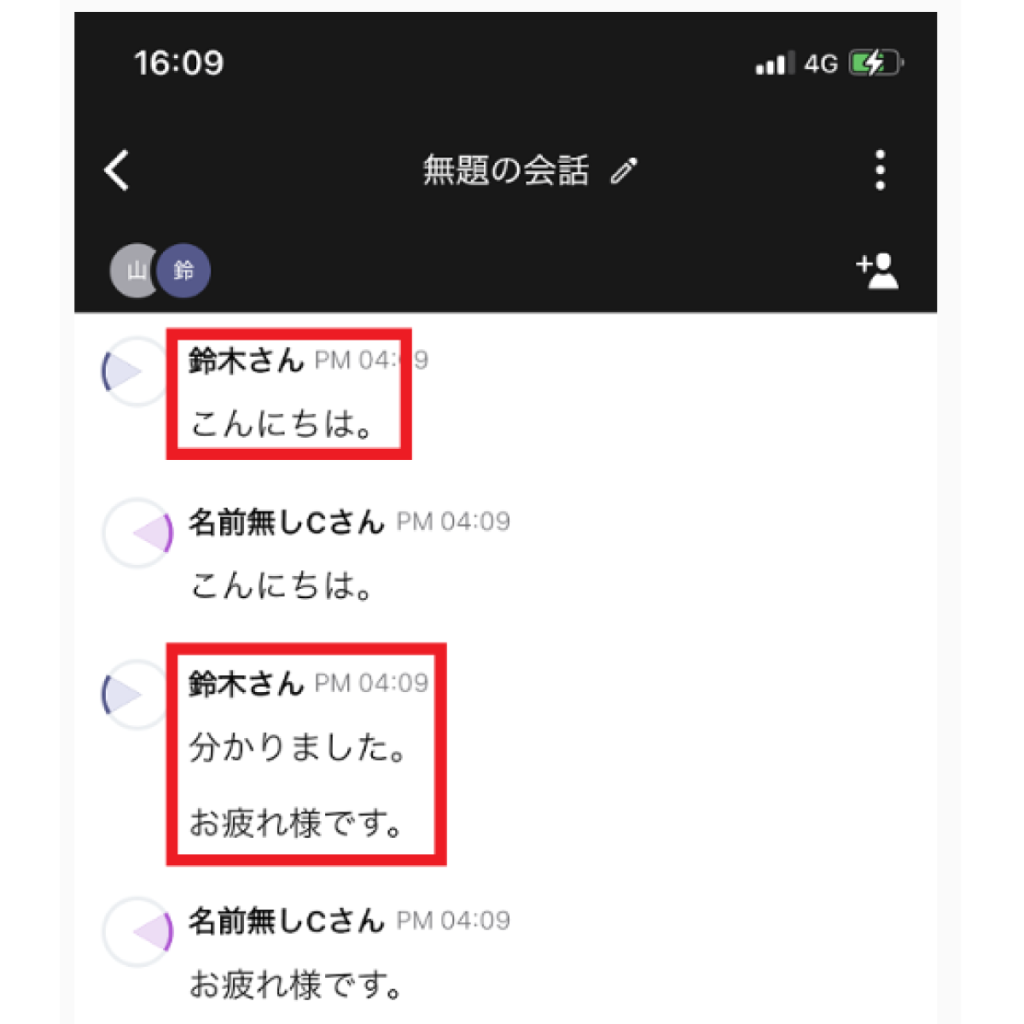
Task: Play 鈴木さん's first message こんにちは
Action: pyautogui.click(x=134, y=372)
